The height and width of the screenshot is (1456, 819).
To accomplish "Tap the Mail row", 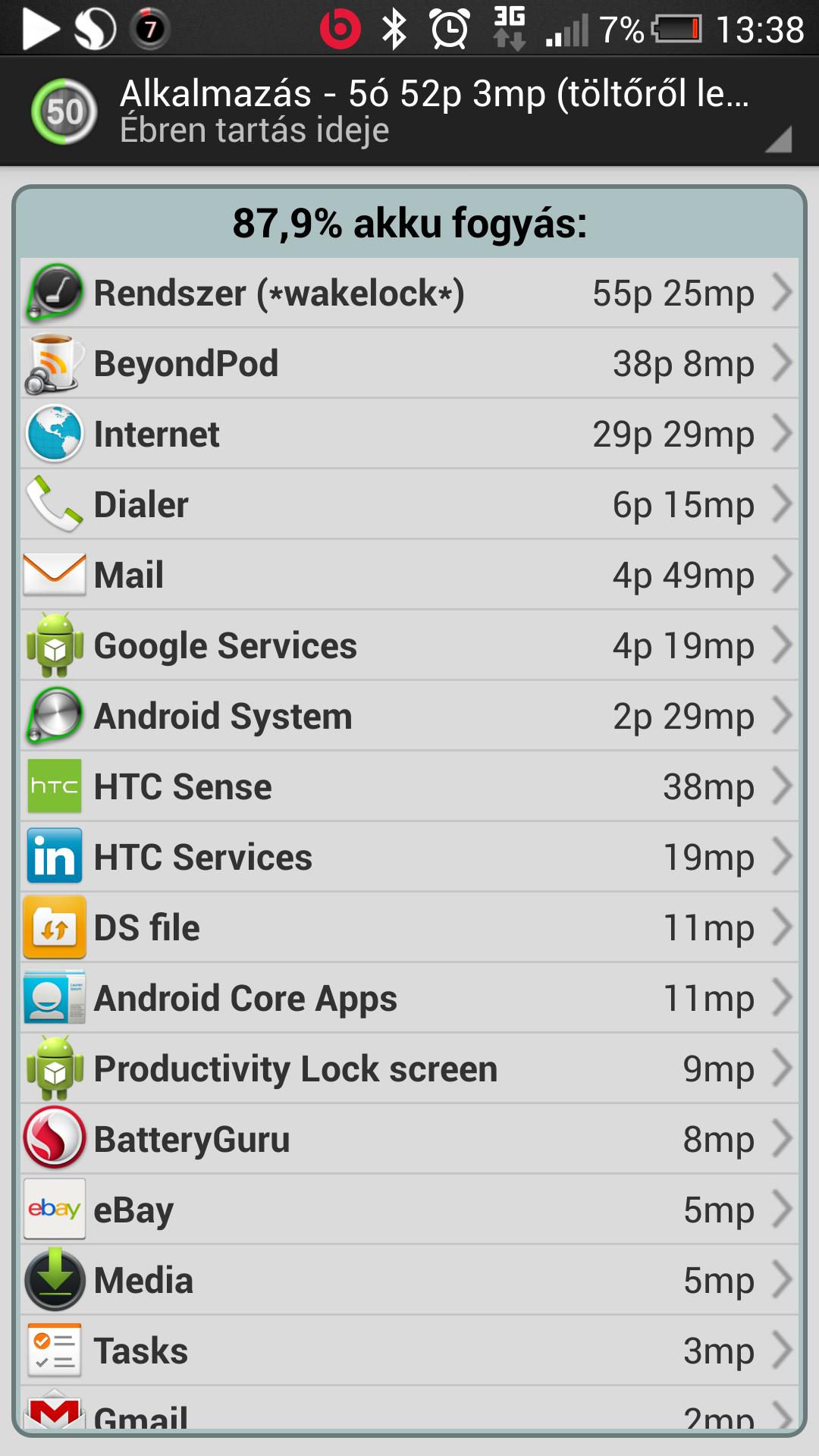I will (x=409, y=575).
